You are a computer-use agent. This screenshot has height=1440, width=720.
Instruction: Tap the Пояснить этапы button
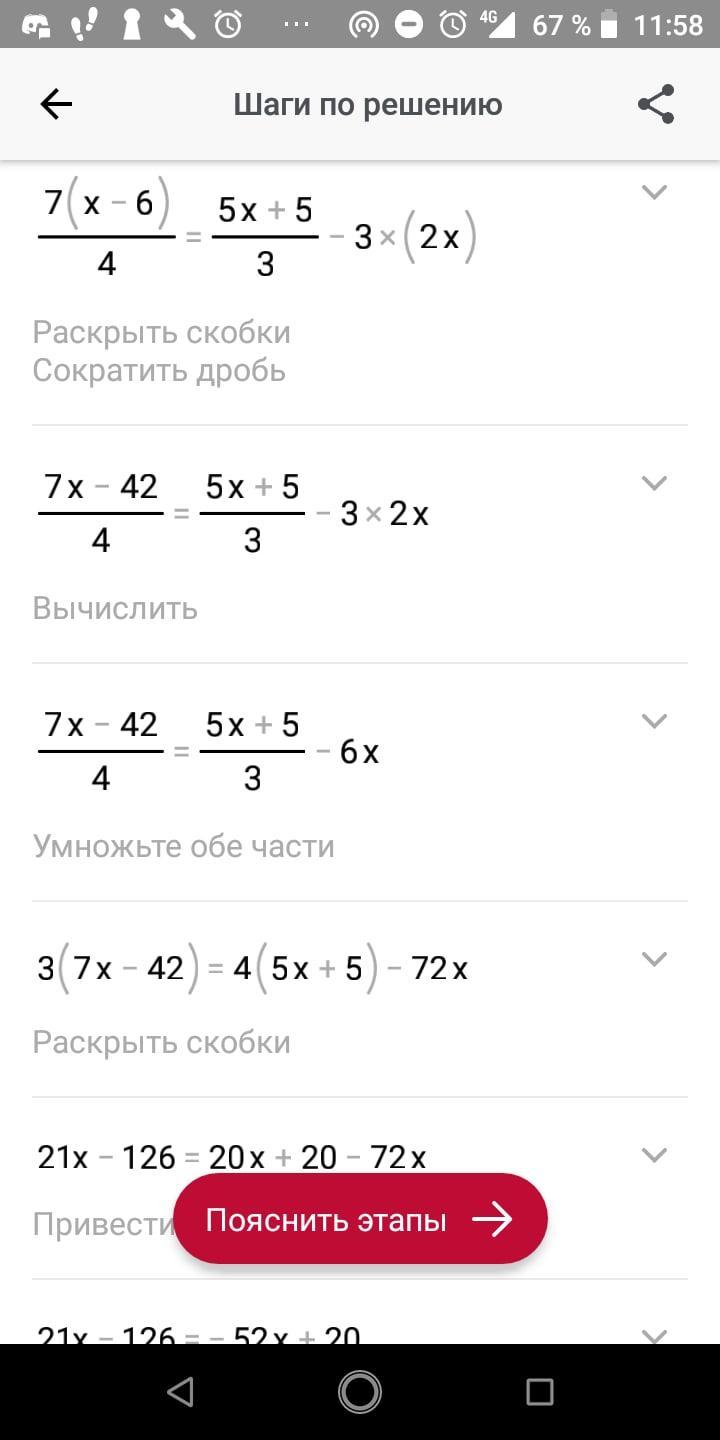[x=360, y=1219]
